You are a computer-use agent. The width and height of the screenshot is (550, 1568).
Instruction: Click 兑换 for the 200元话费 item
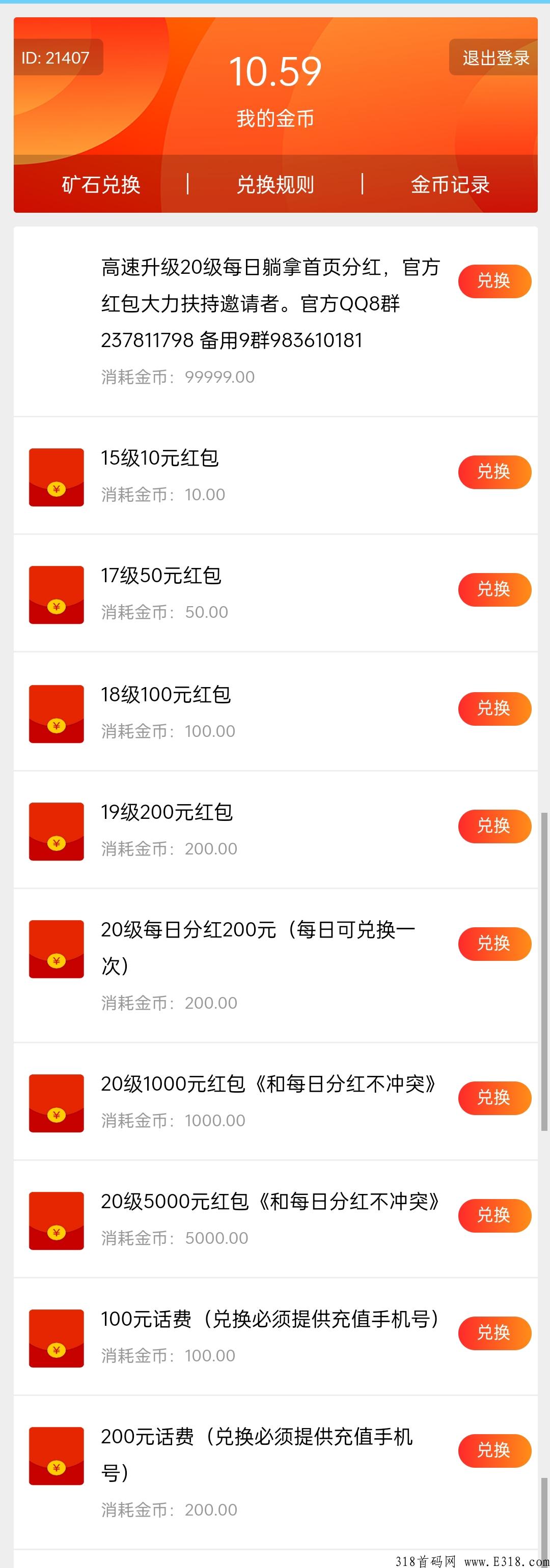point(494,1450)
